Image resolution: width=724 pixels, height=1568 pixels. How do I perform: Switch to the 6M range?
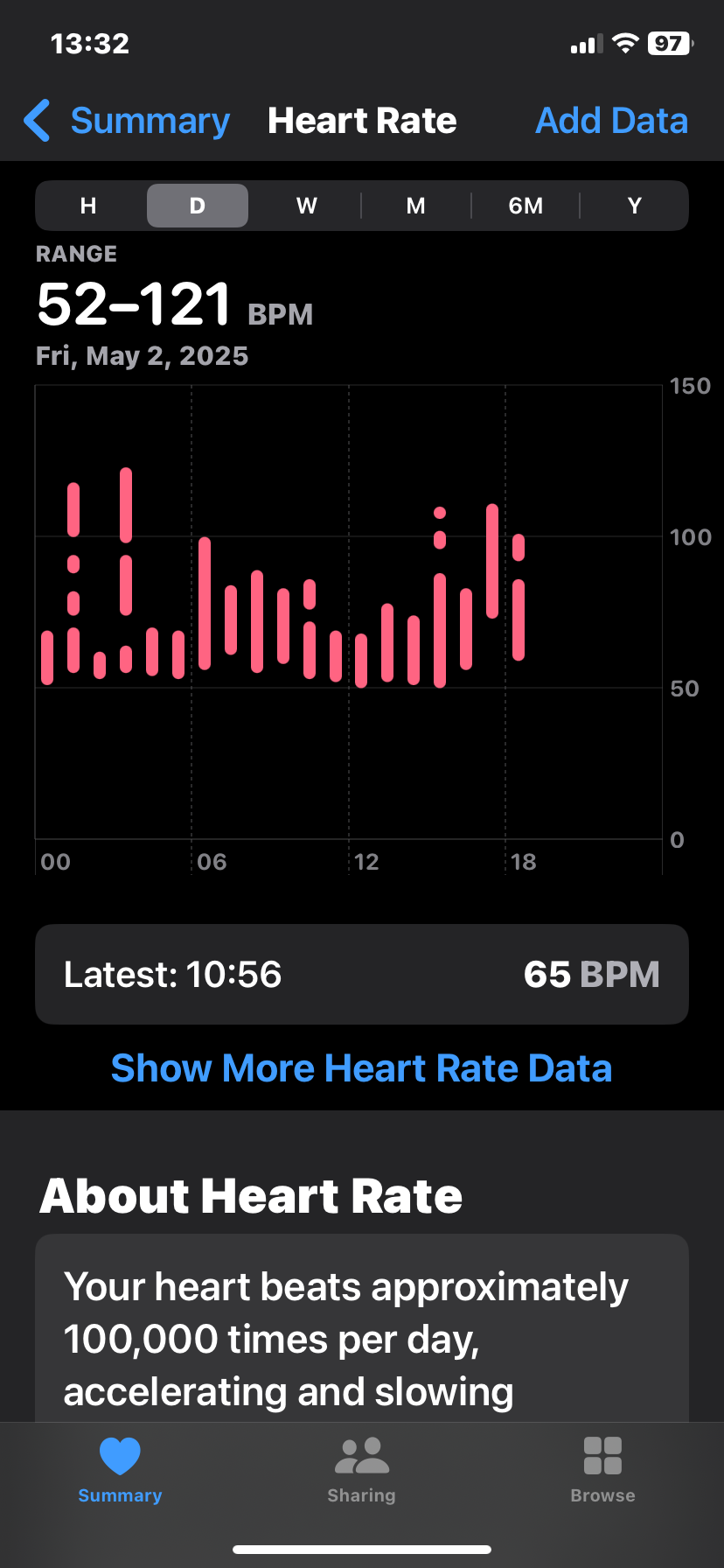[526, 206]
